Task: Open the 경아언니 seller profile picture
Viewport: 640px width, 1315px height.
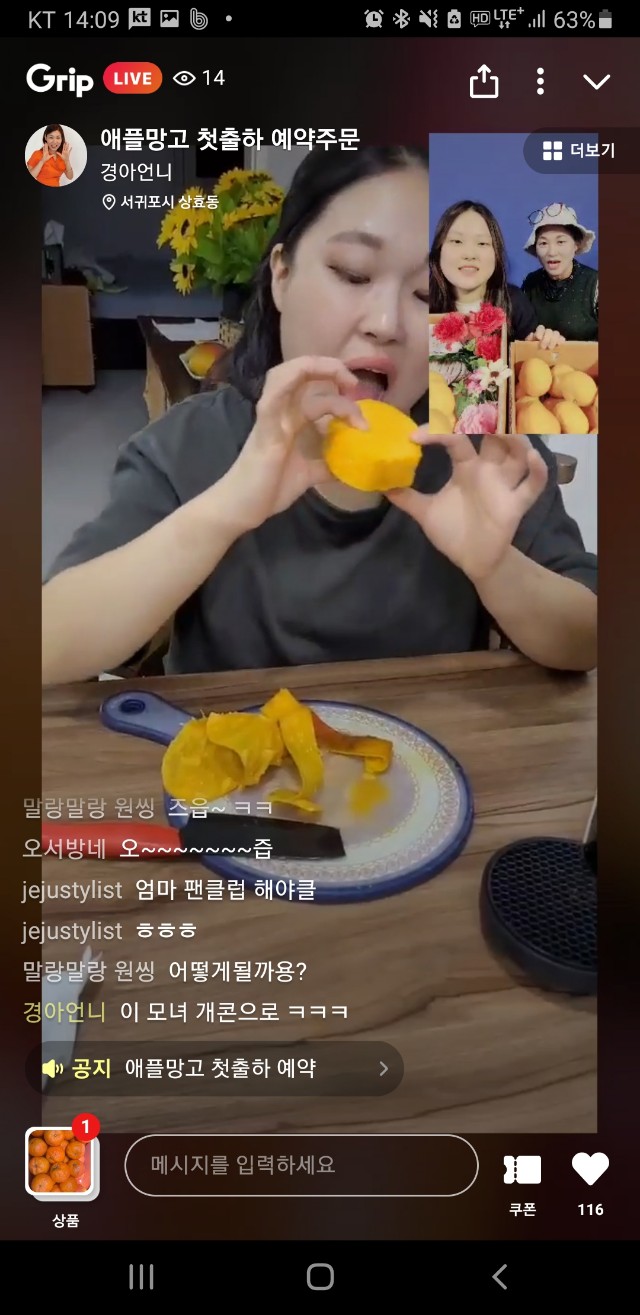Action: [56, 156]
